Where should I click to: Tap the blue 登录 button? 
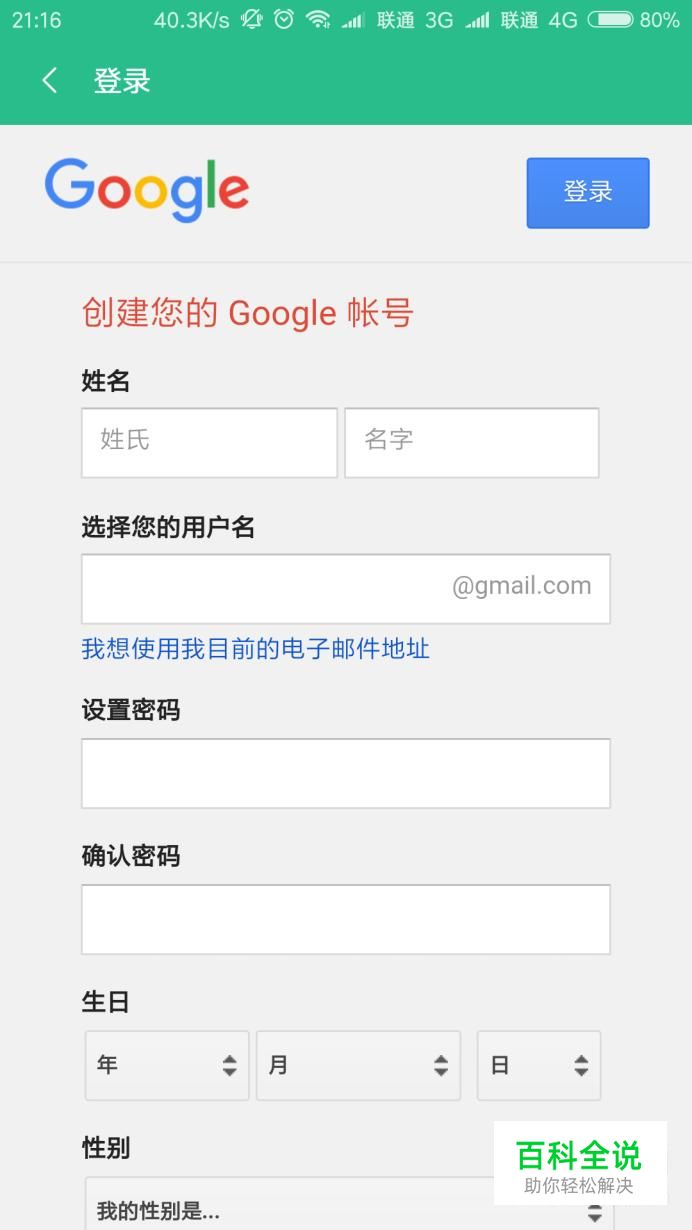(588, 192)
